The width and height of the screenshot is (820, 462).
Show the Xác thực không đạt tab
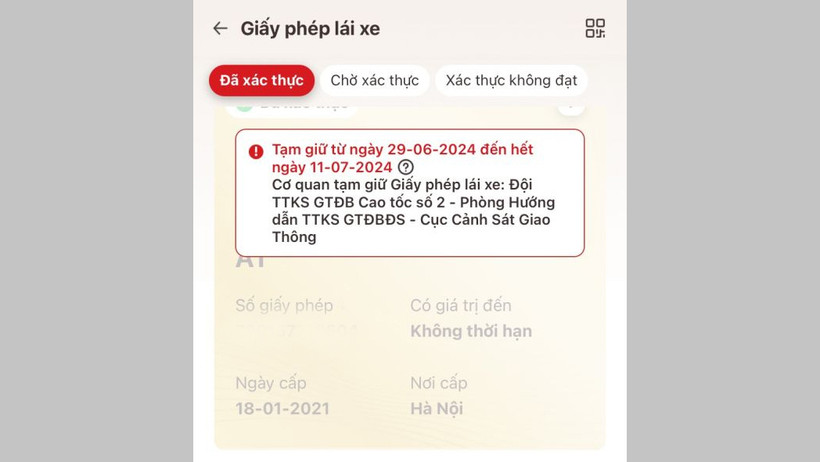click(x=511, y=81)
